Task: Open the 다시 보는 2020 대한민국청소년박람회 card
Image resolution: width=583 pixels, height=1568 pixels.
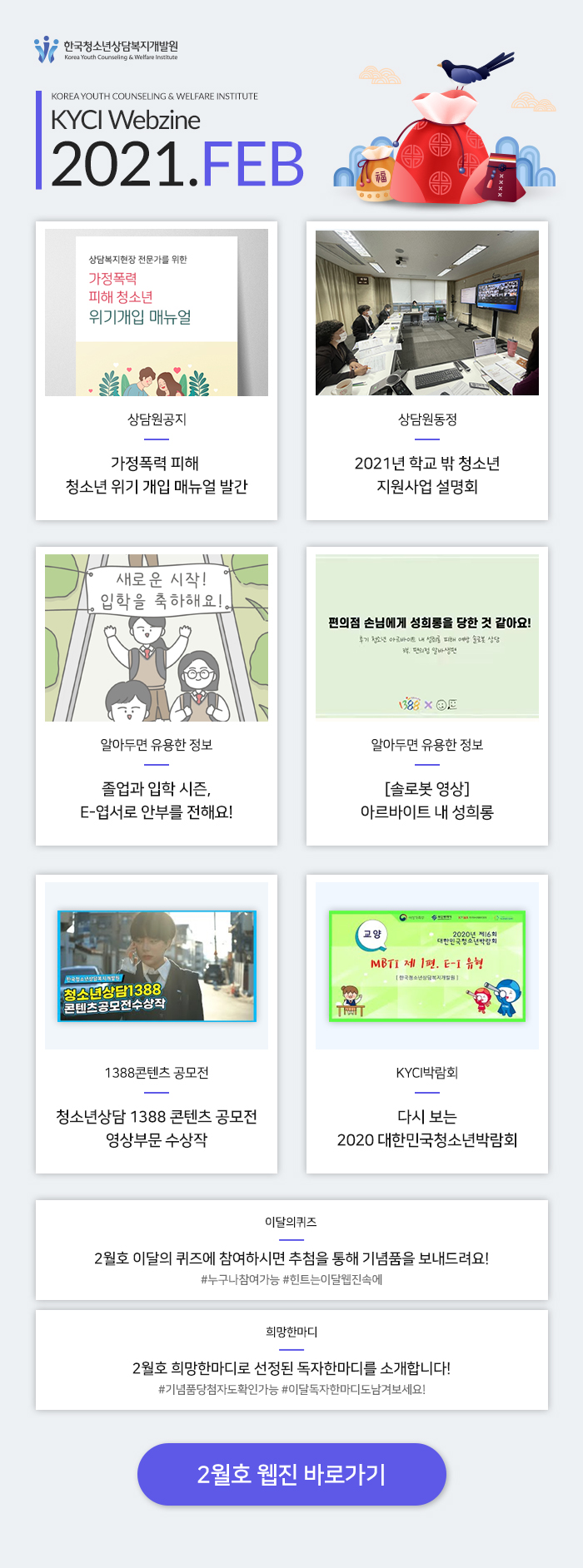Action: click(x=426, y=1024)
